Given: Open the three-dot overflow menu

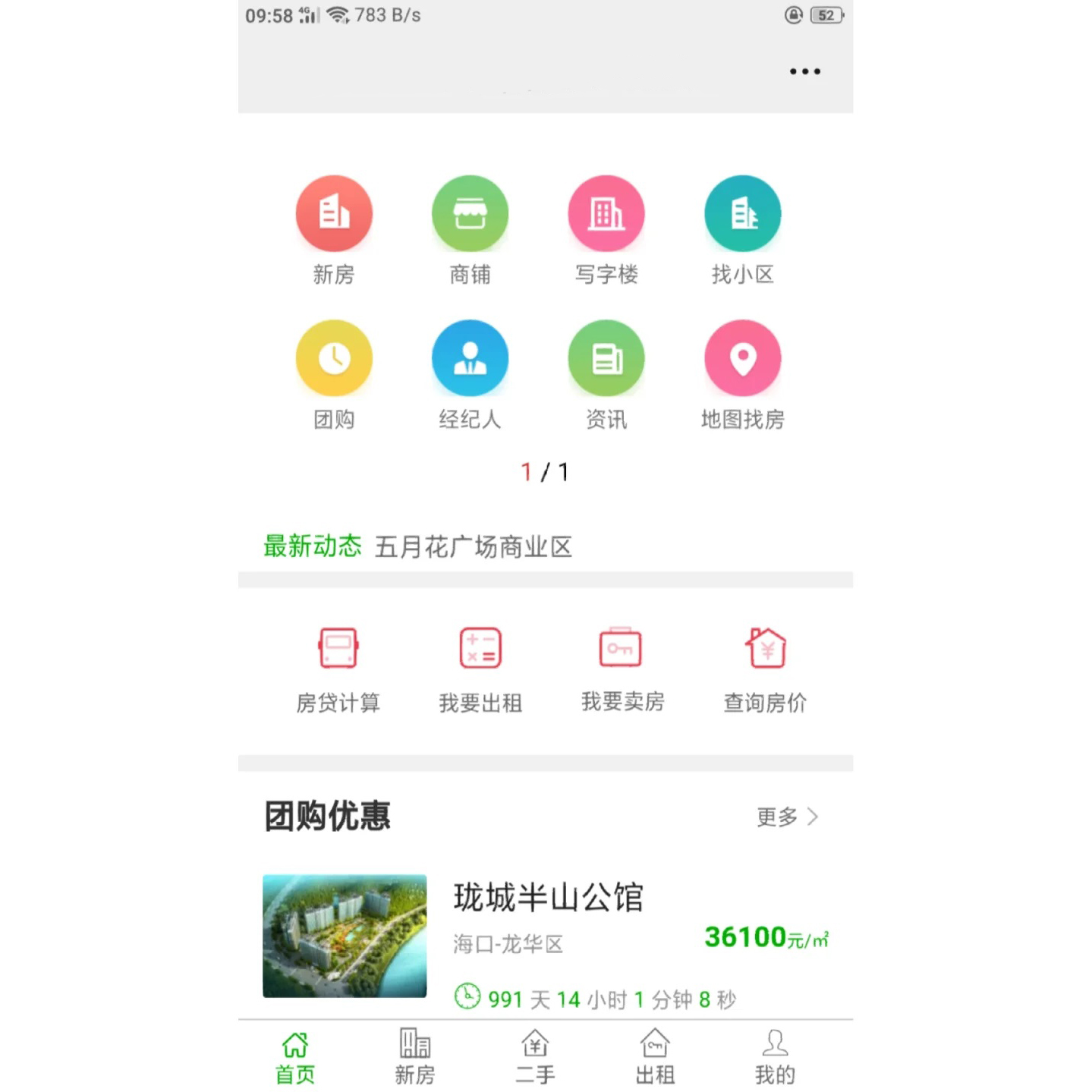Looking at the screenshot, I should [804, 71].
